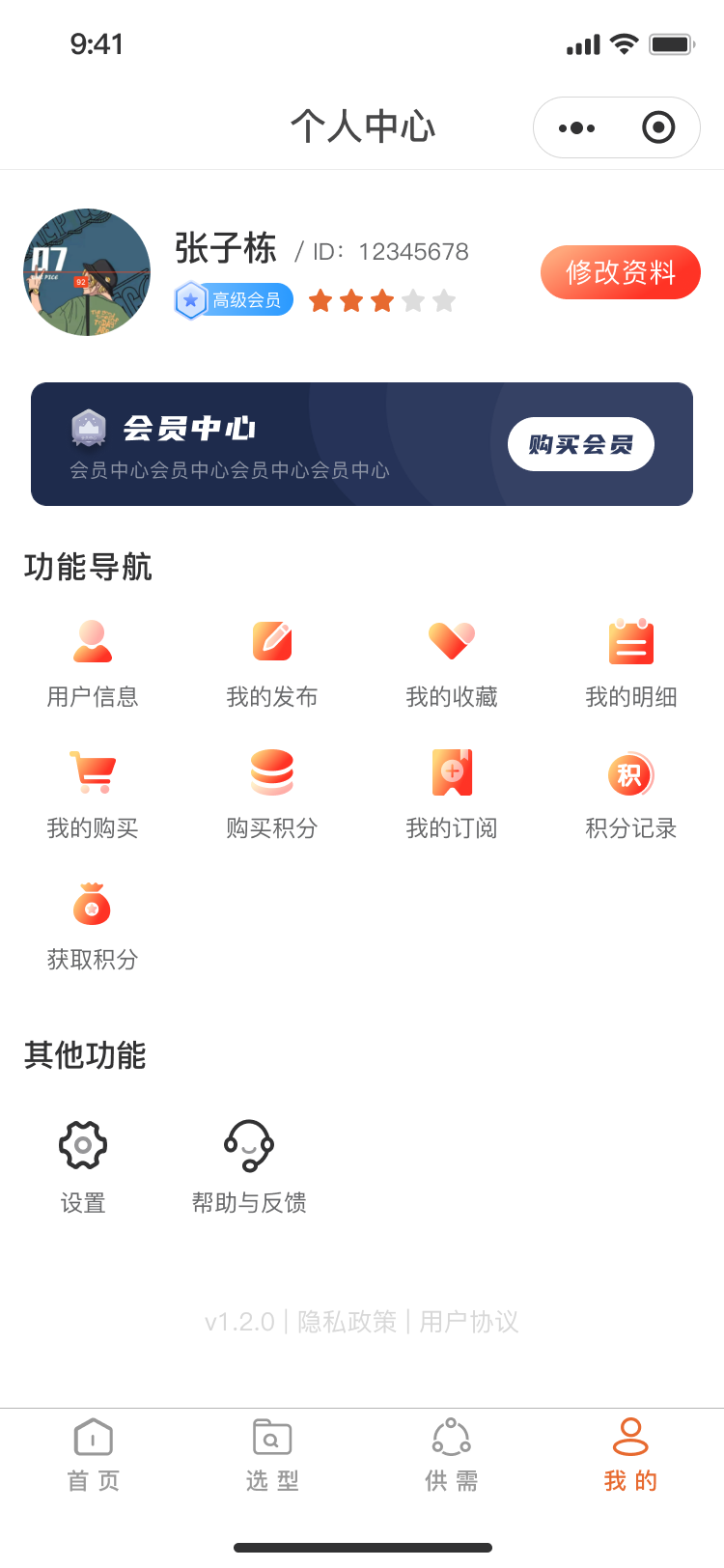Go to 我的发布
This screenshot has height=1568, width=724.
tap(272, 662)
